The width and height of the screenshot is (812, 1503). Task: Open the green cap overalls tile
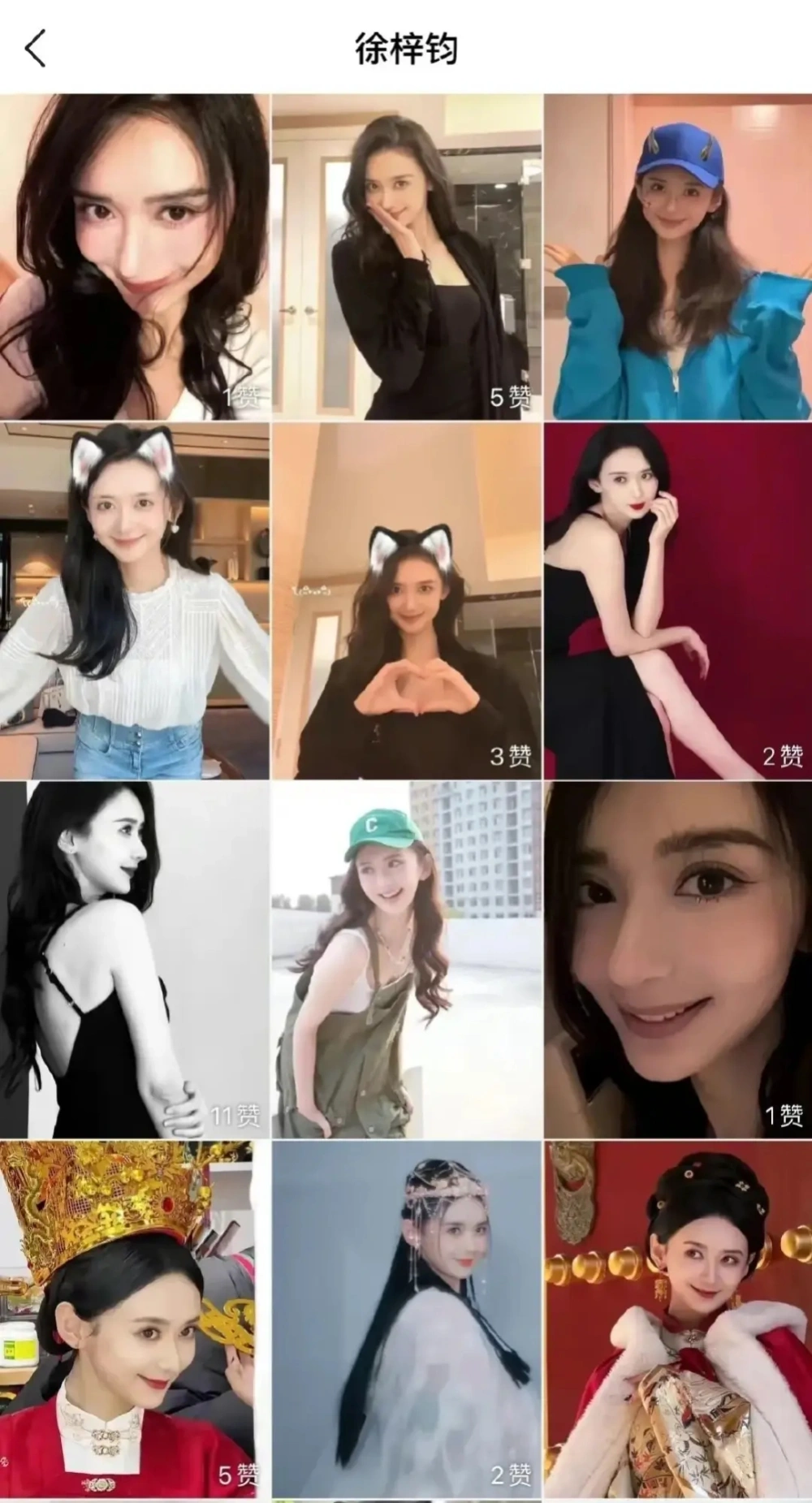pyautogui.click(x=406, y=960)
